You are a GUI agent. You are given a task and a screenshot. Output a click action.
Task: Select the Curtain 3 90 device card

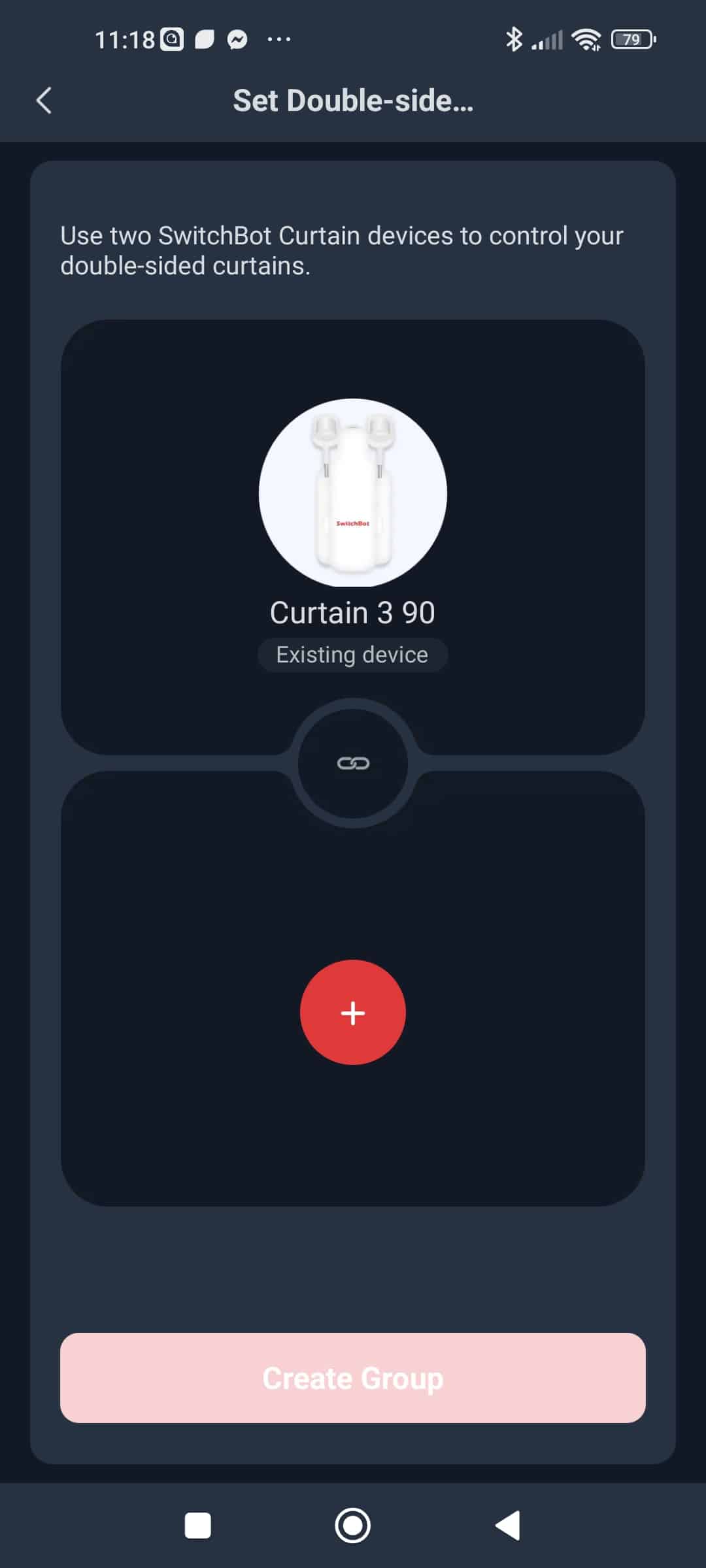coord(353,537)
